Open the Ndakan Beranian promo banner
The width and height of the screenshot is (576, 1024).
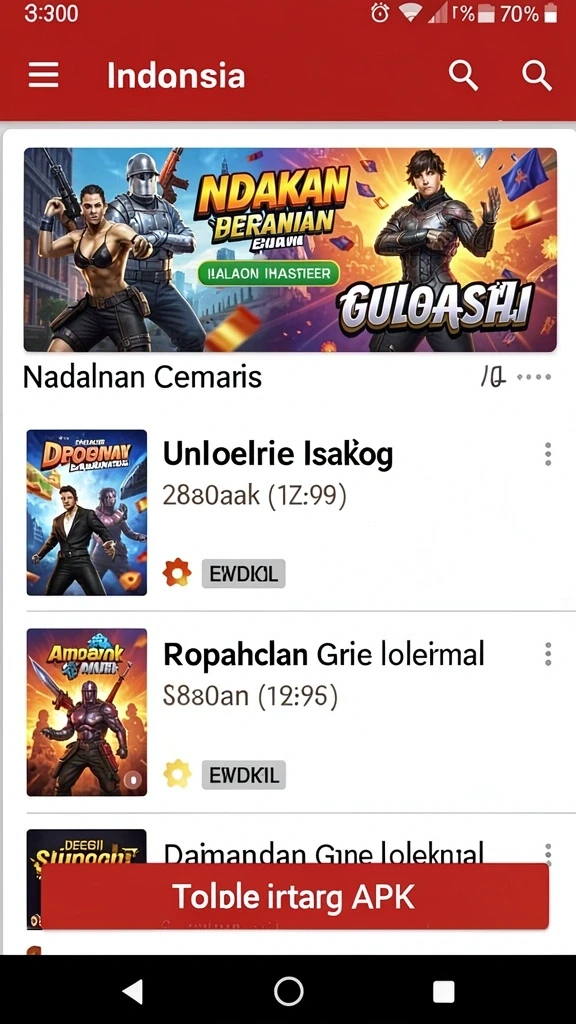click(290, 249)
